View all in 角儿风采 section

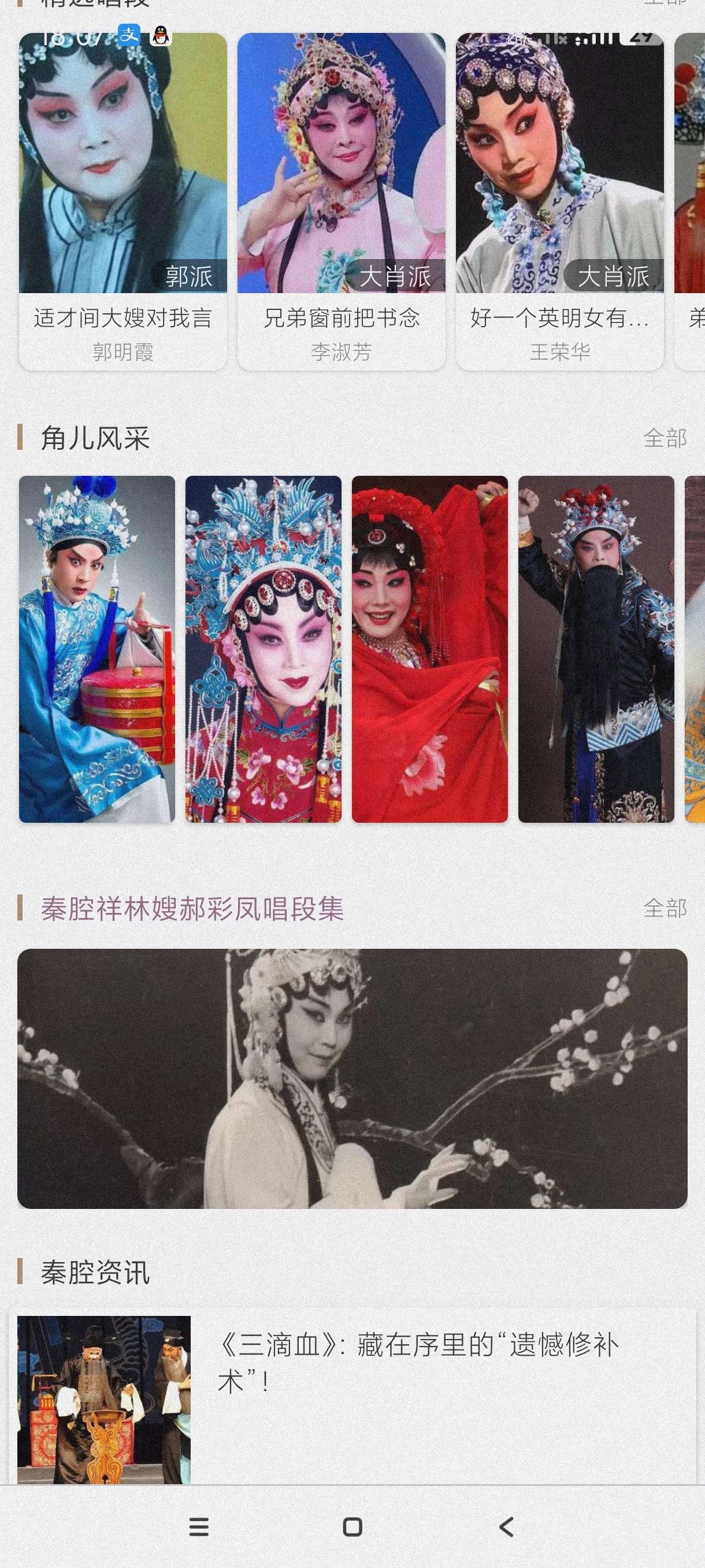(664, 438)
